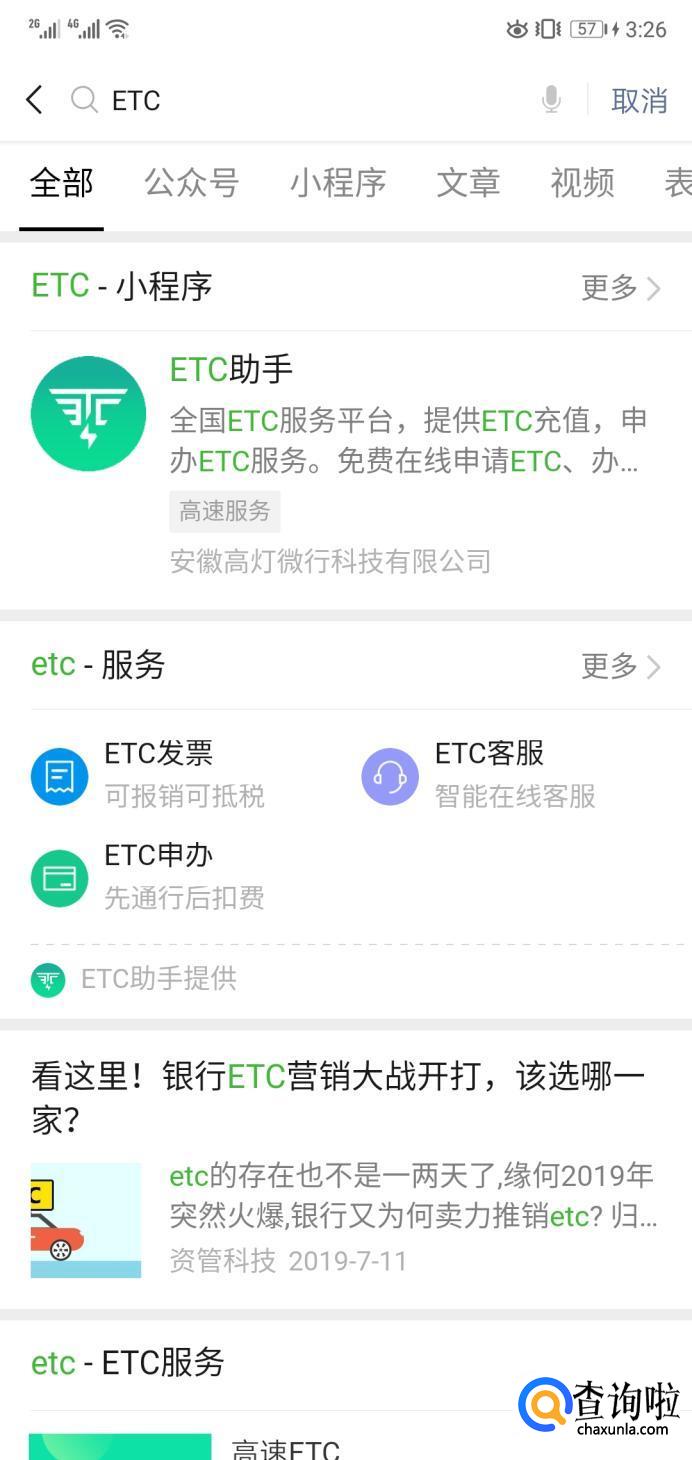View 更多 results for etc 服务
This screenshot has height=1460, width=692.
tap(620, 666)
